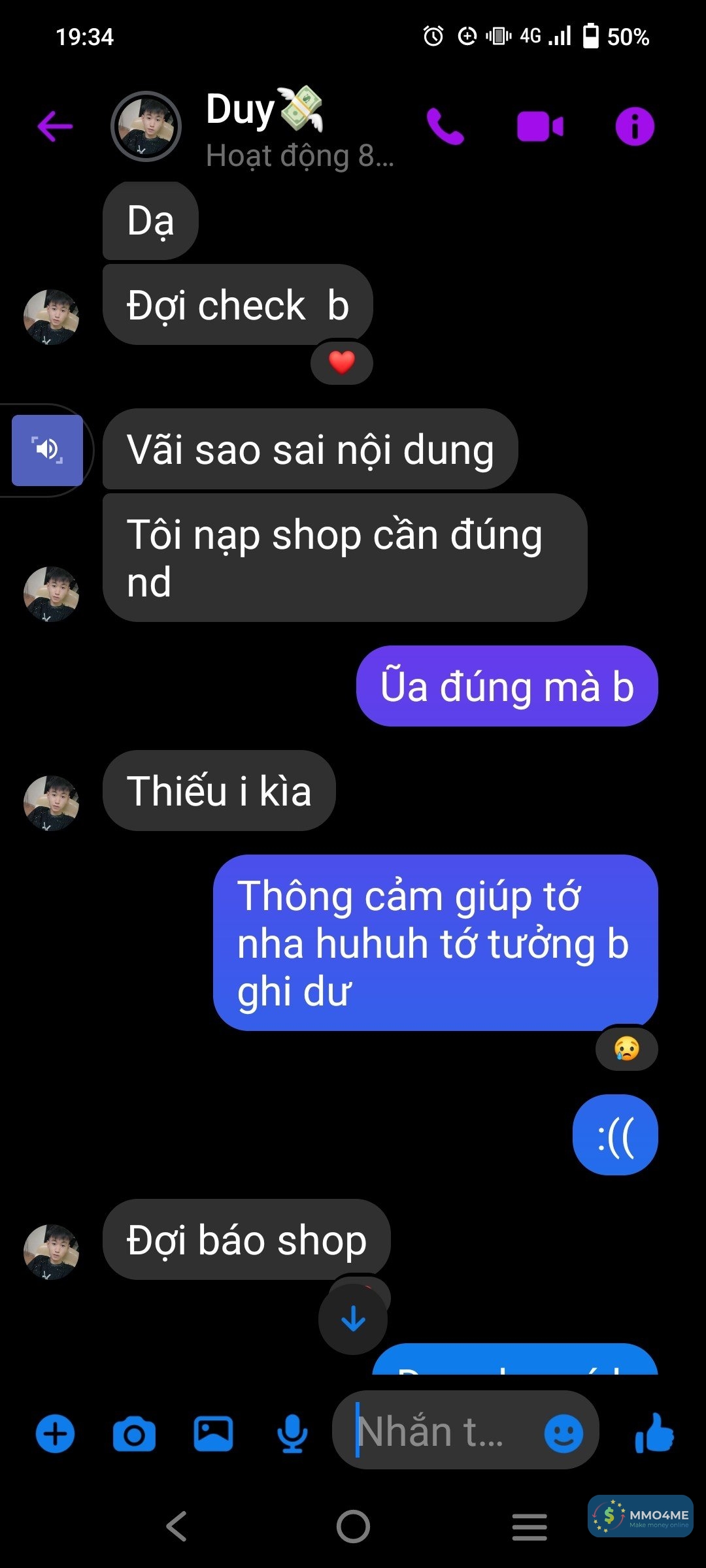
Task: Open more attachment options plus icon
Action: tap(55, 1434)
